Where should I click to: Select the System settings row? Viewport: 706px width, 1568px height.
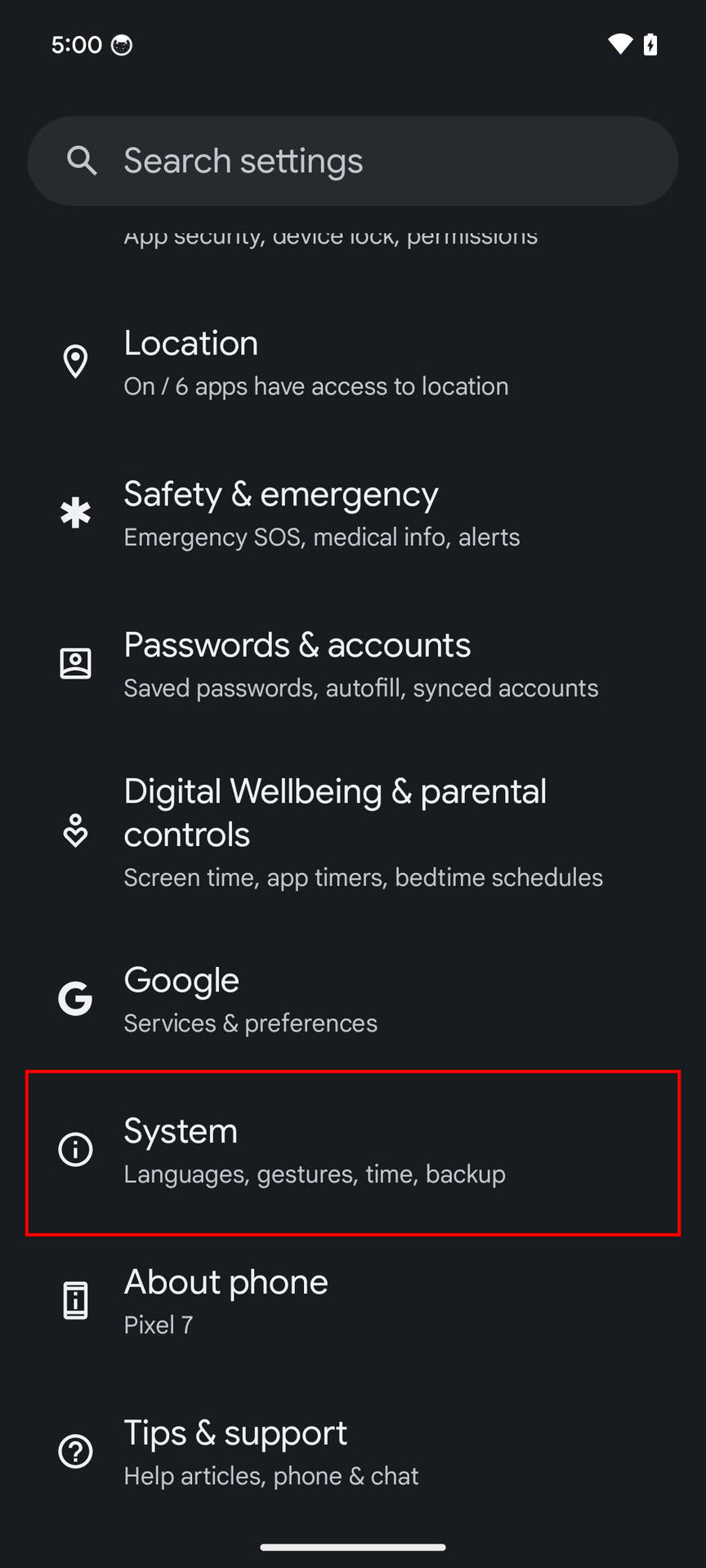(353, 1152)
